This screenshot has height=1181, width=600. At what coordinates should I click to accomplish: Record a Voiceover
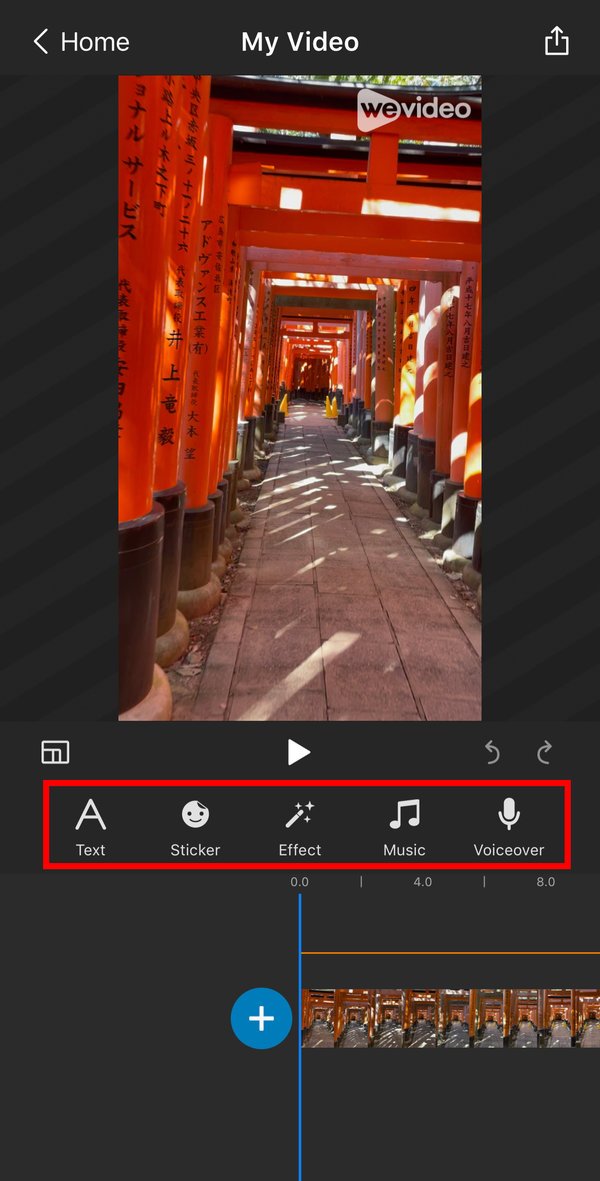tap(509, 828)
